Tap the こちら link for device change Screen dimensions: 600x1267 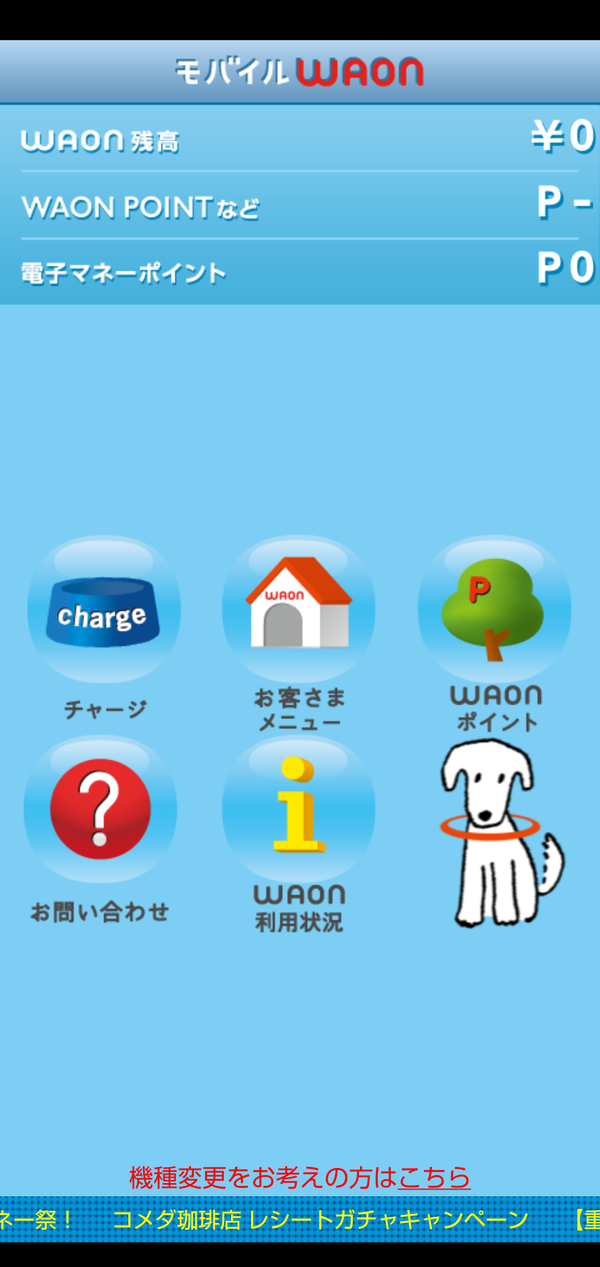pos(434,1177)
